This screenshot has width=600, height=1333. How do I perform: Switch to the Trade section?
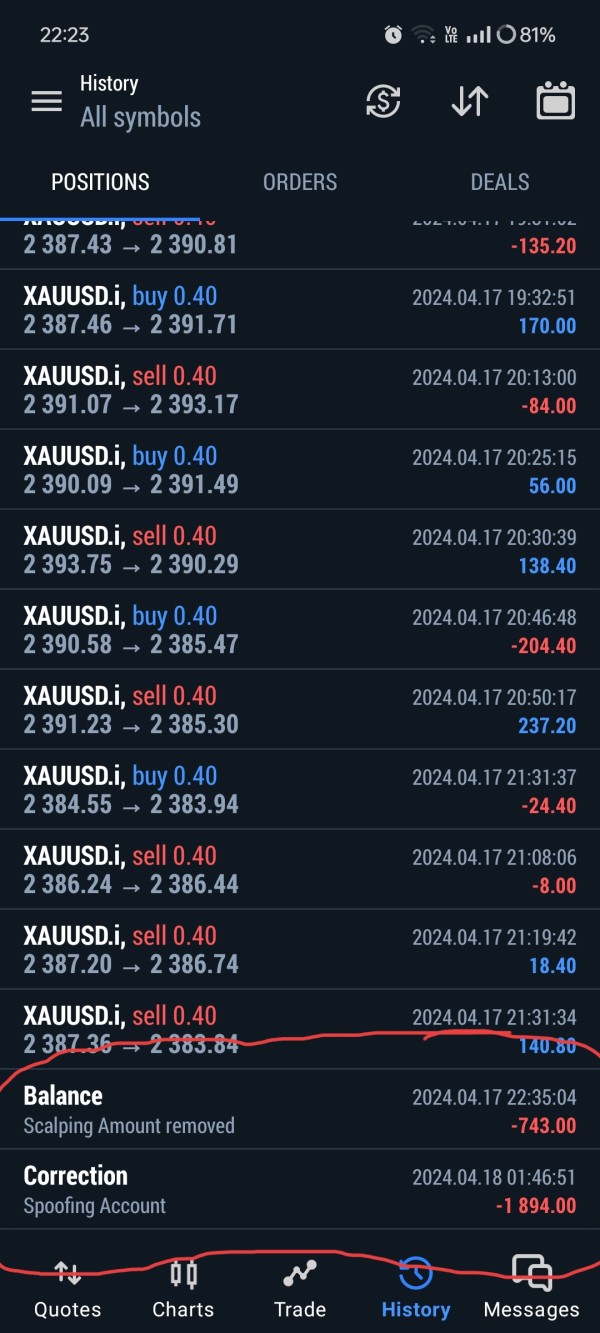point(300,1289)
